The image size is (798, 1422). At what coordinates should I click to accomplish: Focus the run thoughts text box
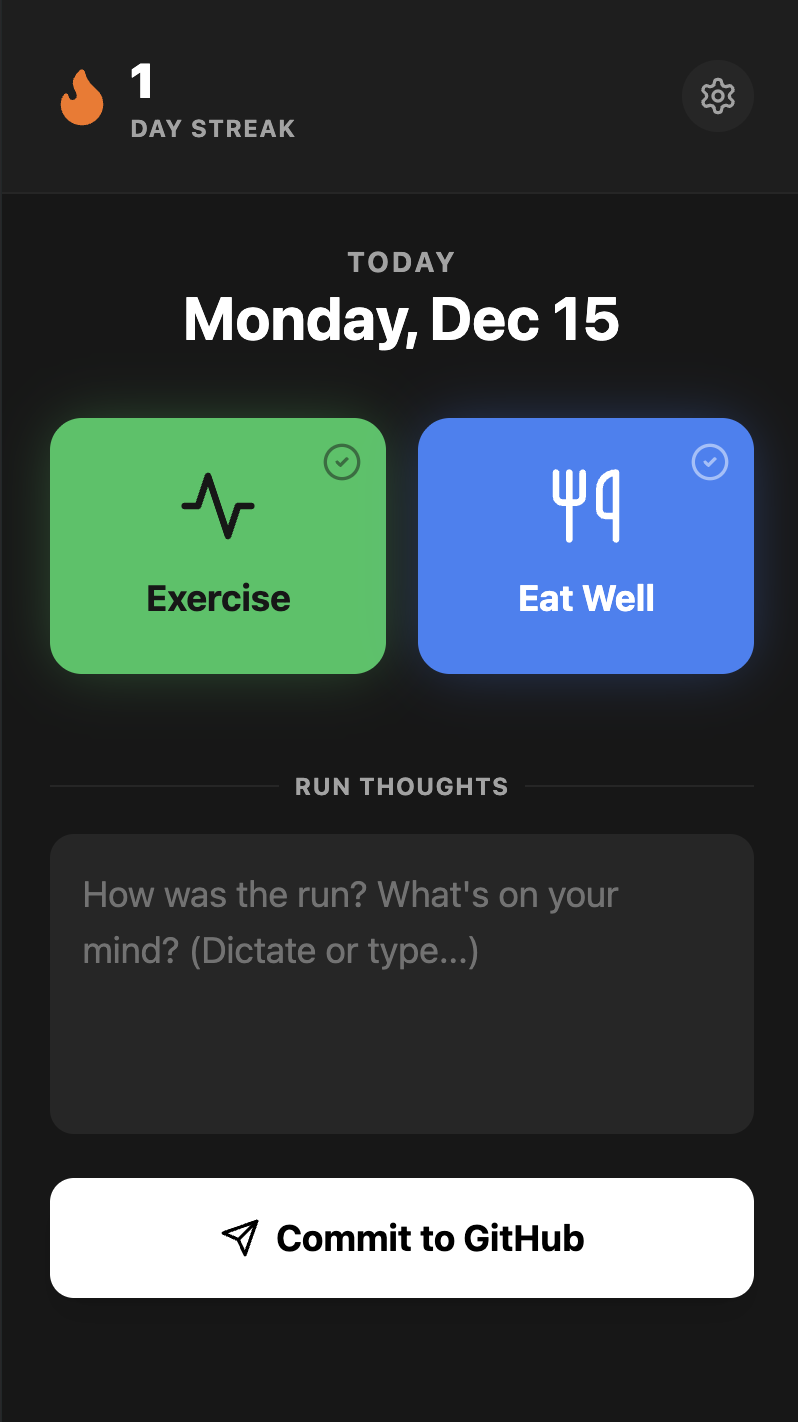coord(401,983)
